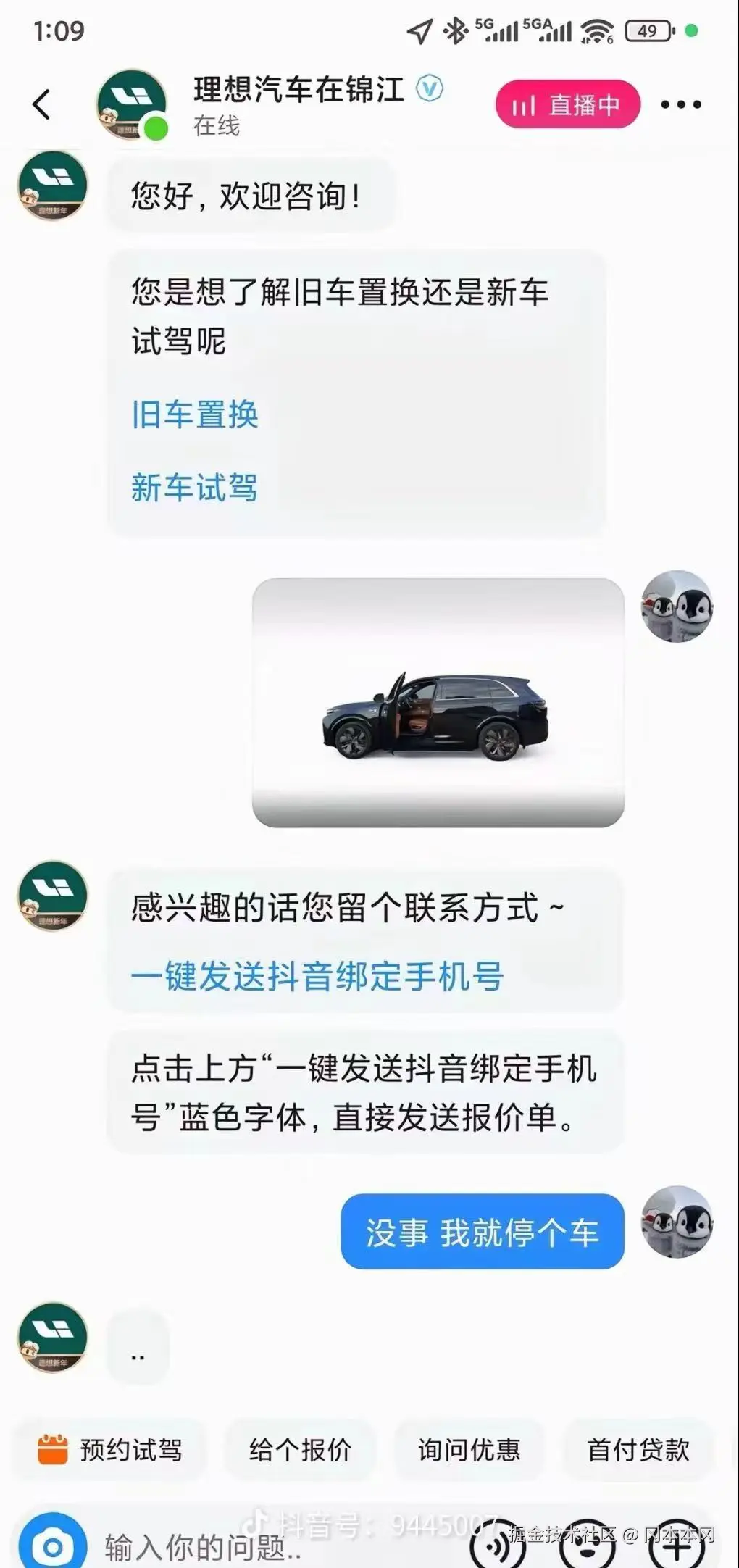Tap the 预约试驾 quick reply chip
The width and height of the screenshot is (739, 1568).
pyautogui.click(x=111, y=1450)
